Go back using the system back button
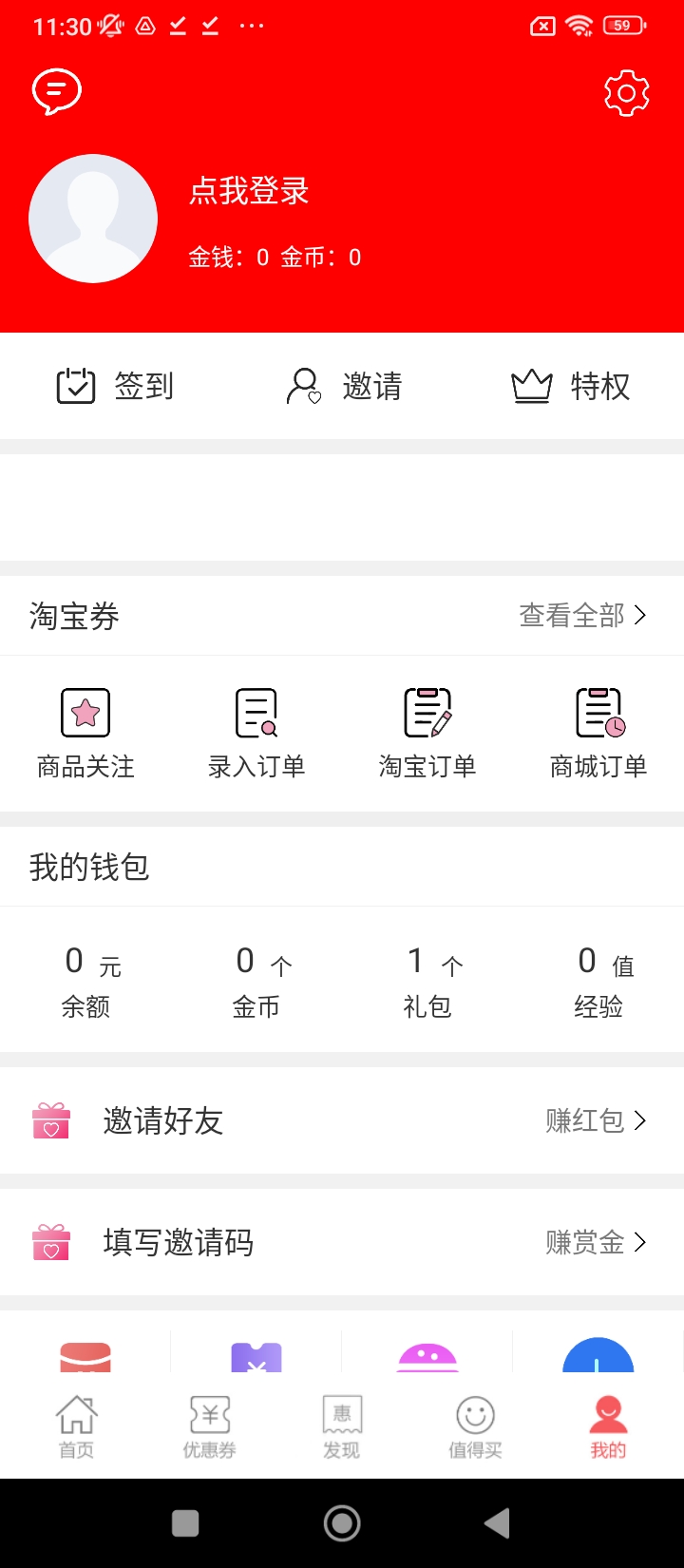Image resolution: width=684 pixels, height=1568 pixels. pos(497,1523)
